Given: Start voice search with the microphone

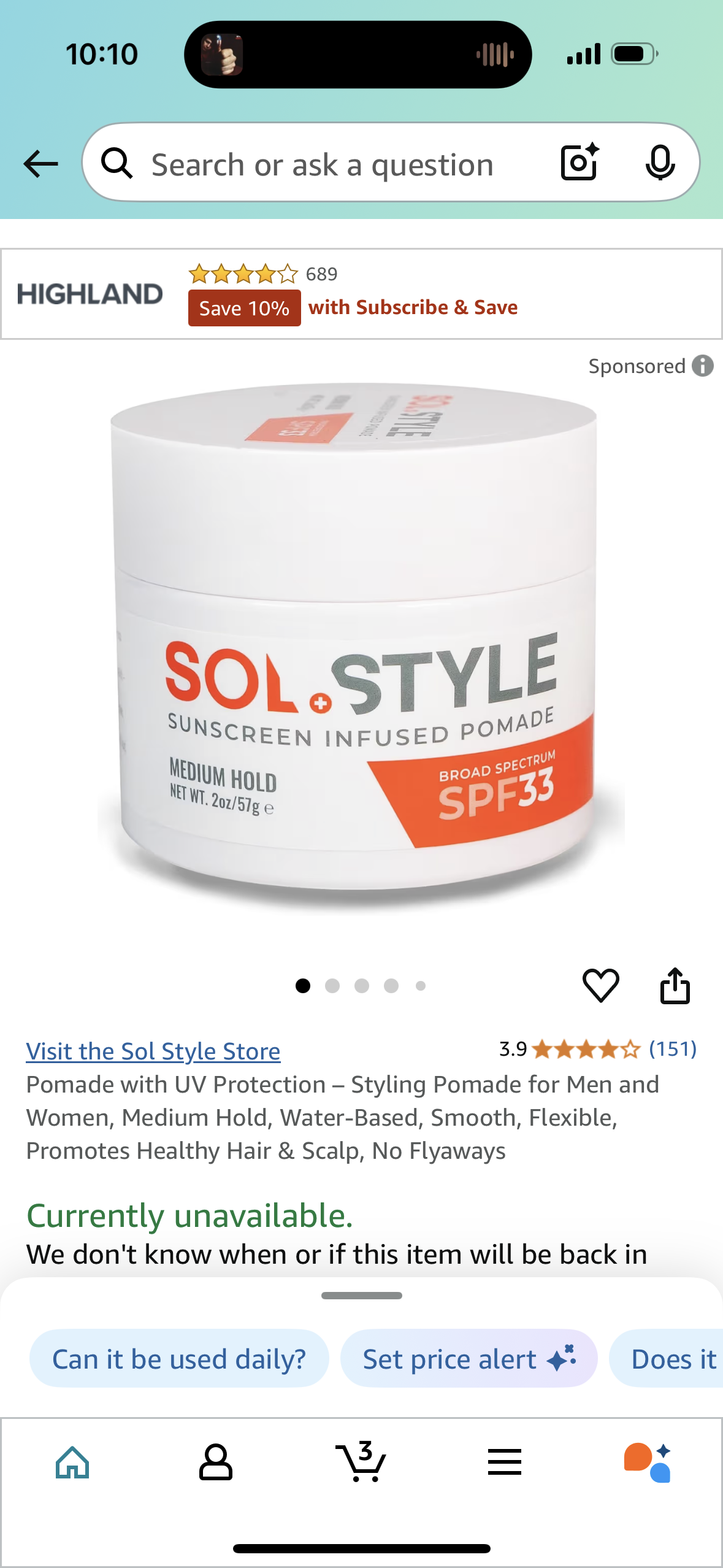Looking at the screenshot, I should [x=660, y=163].
